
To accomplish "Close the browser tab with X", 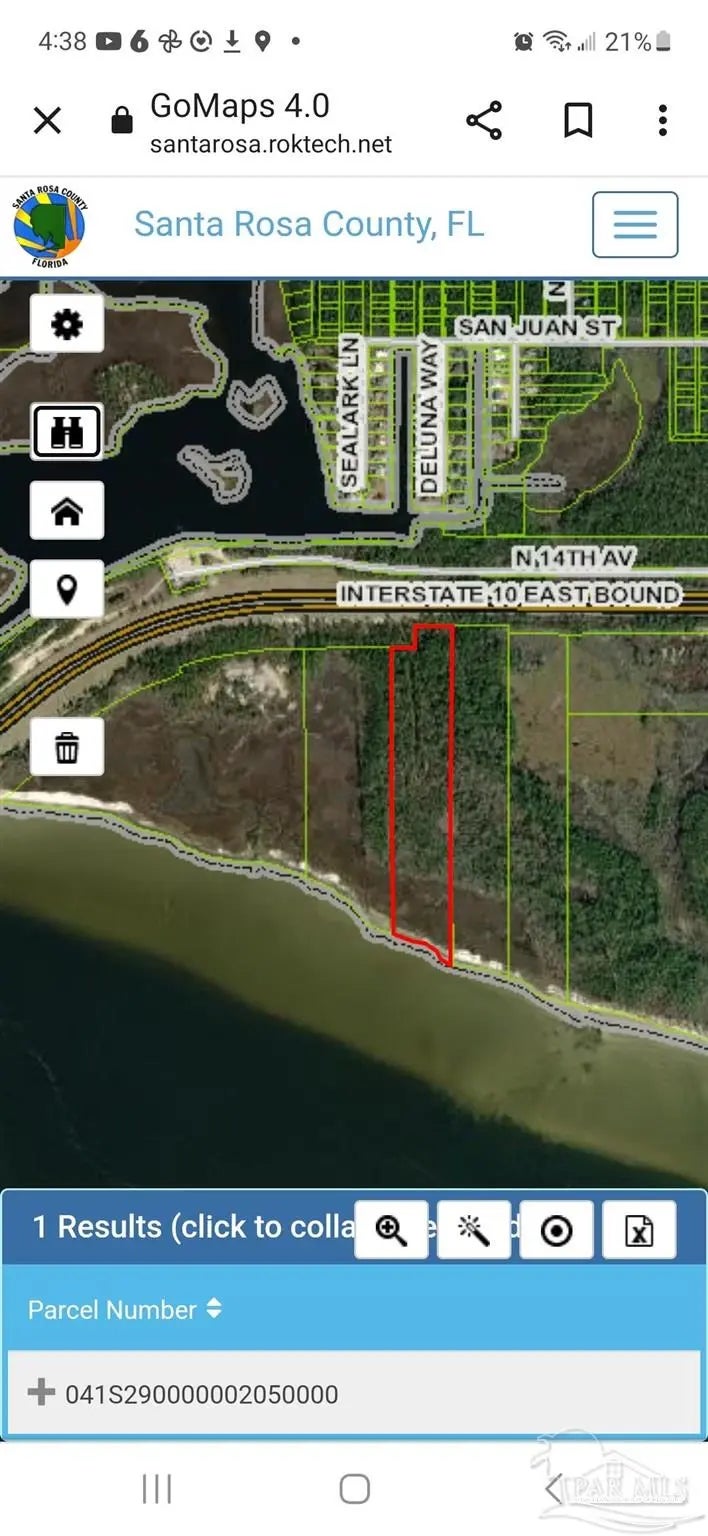I will (x=47, y=121).
